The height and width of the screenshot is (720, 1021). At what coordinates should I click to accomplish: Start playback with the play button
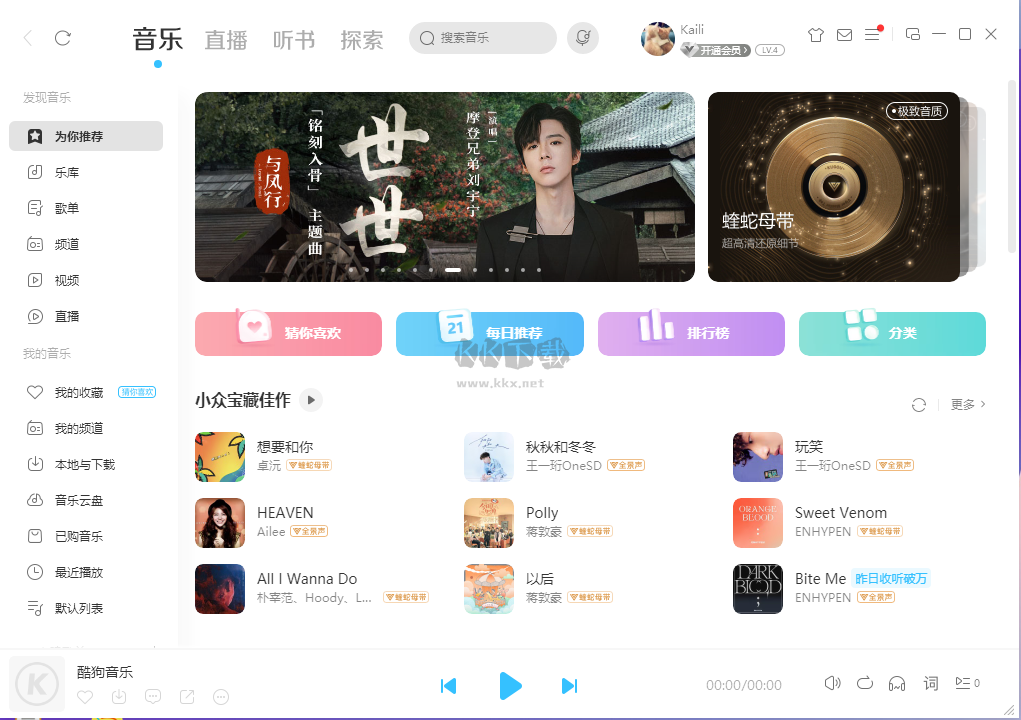510,685
